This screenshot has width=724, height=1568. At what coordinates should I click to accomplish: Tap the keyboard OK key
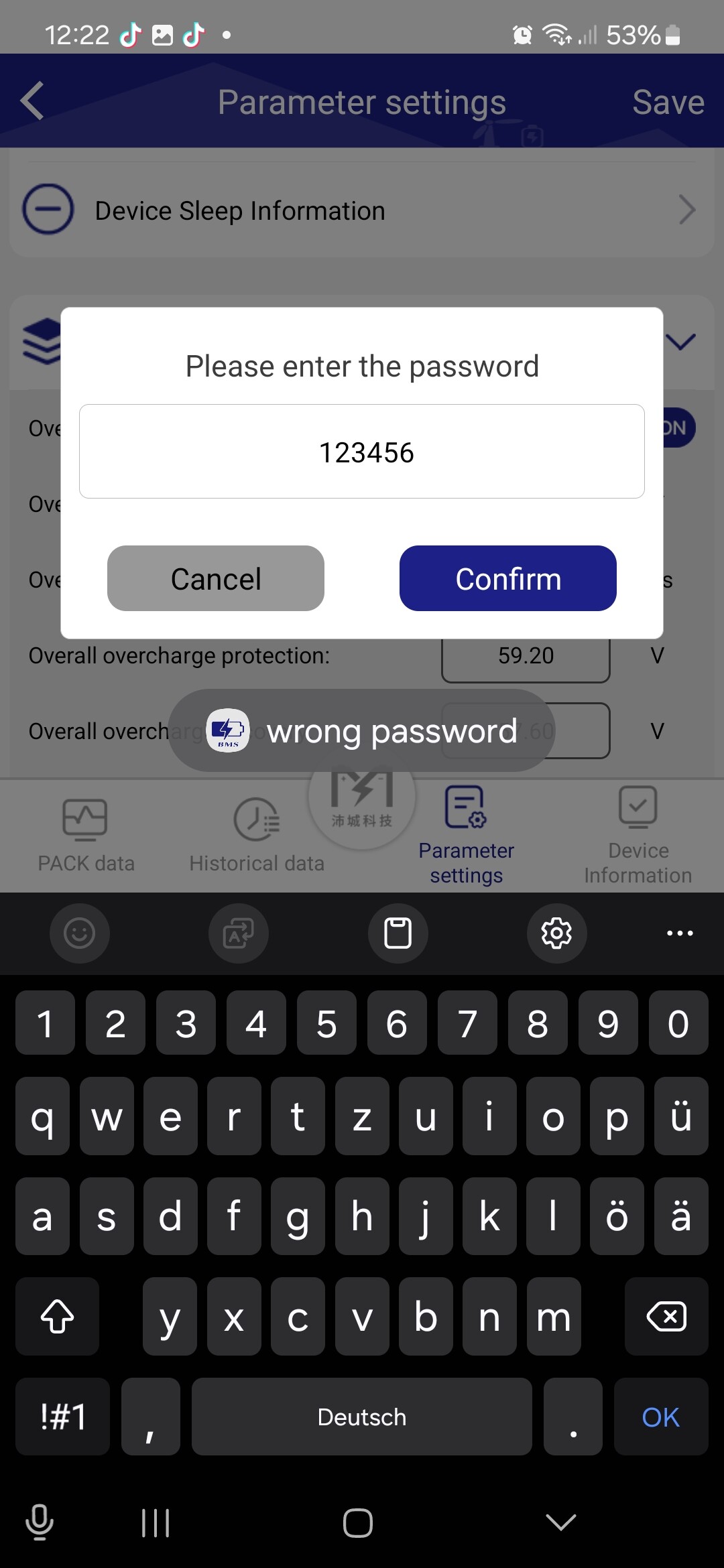[661, 1417]
